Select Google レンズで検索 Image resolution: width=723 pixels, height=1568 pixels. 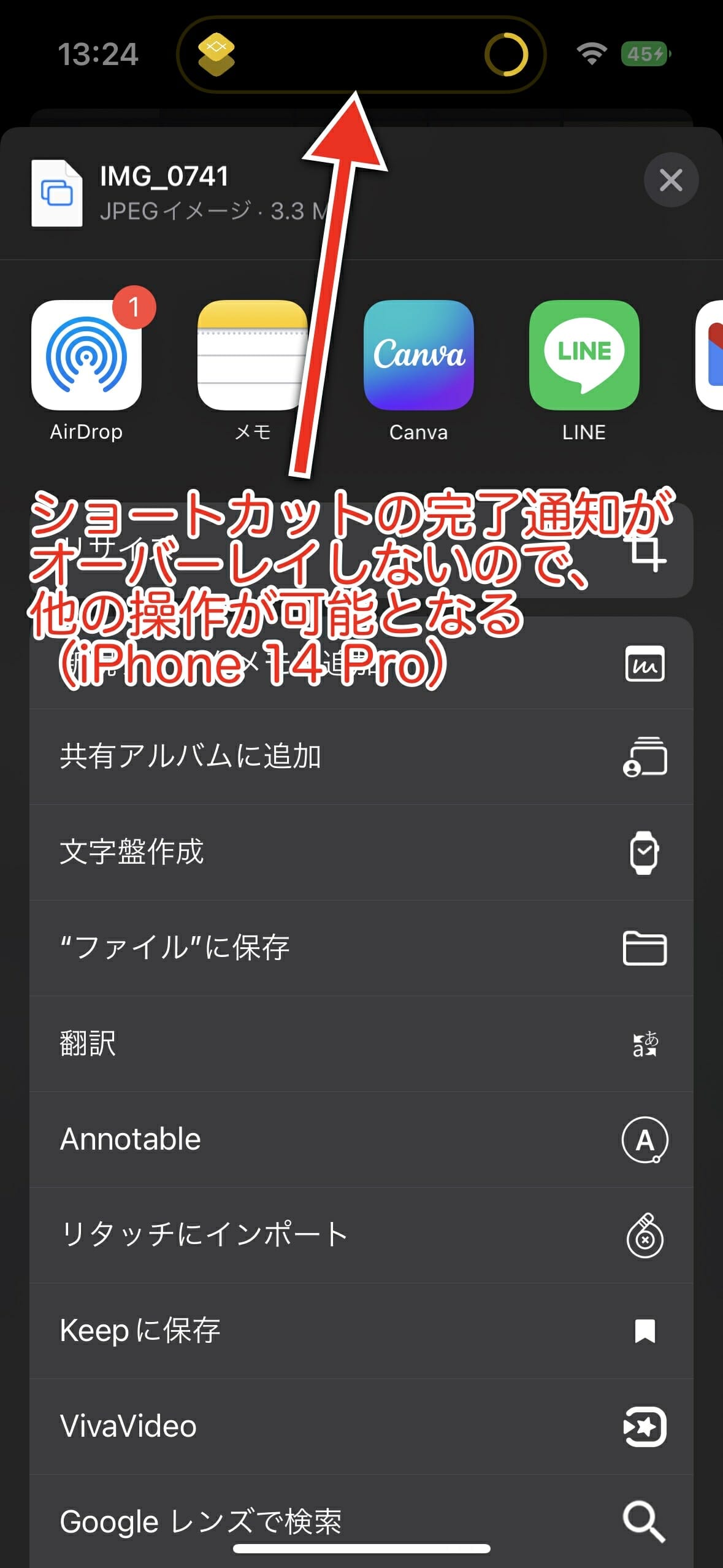(x=361, y=1520)
